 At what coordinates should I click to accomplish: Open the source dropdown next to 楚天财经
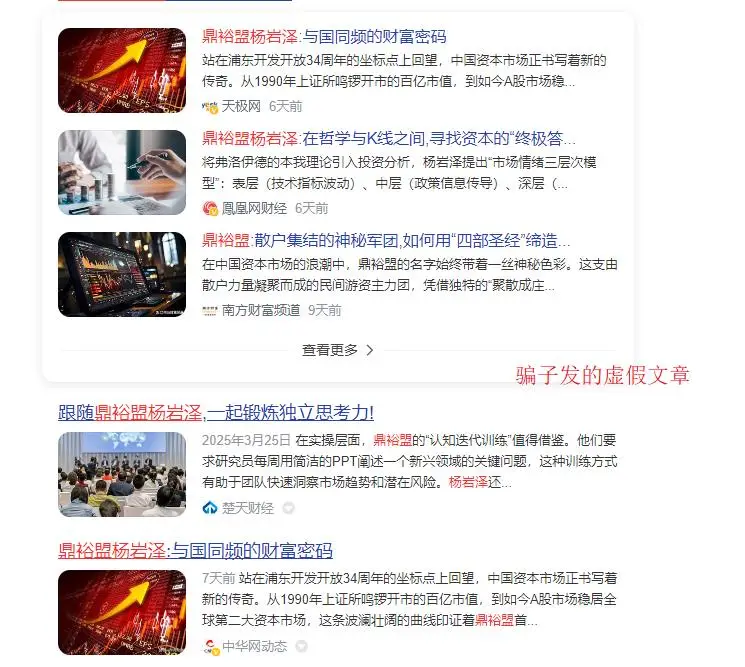tap(289, 508)
